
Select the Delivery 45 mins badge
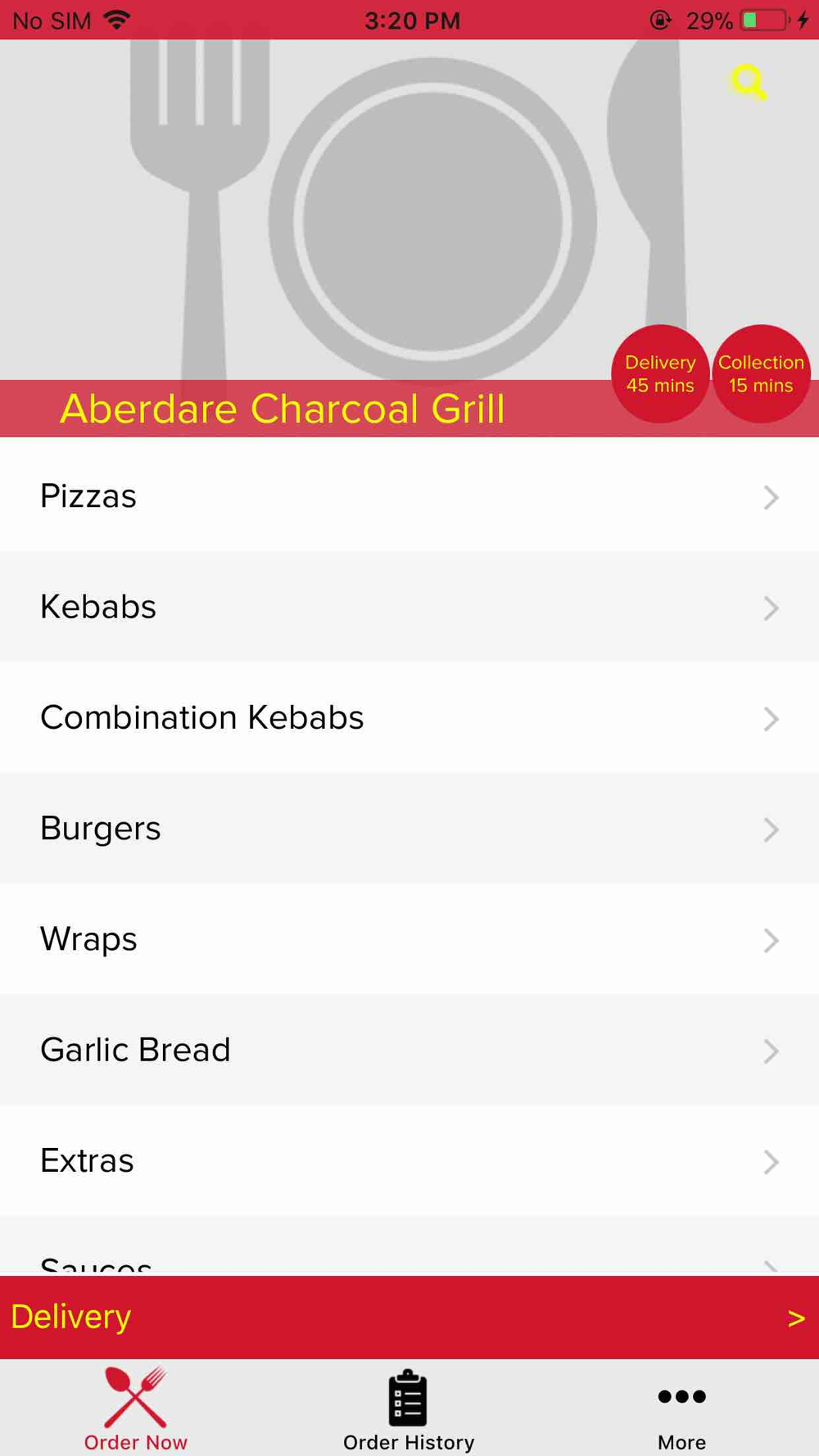660,374
